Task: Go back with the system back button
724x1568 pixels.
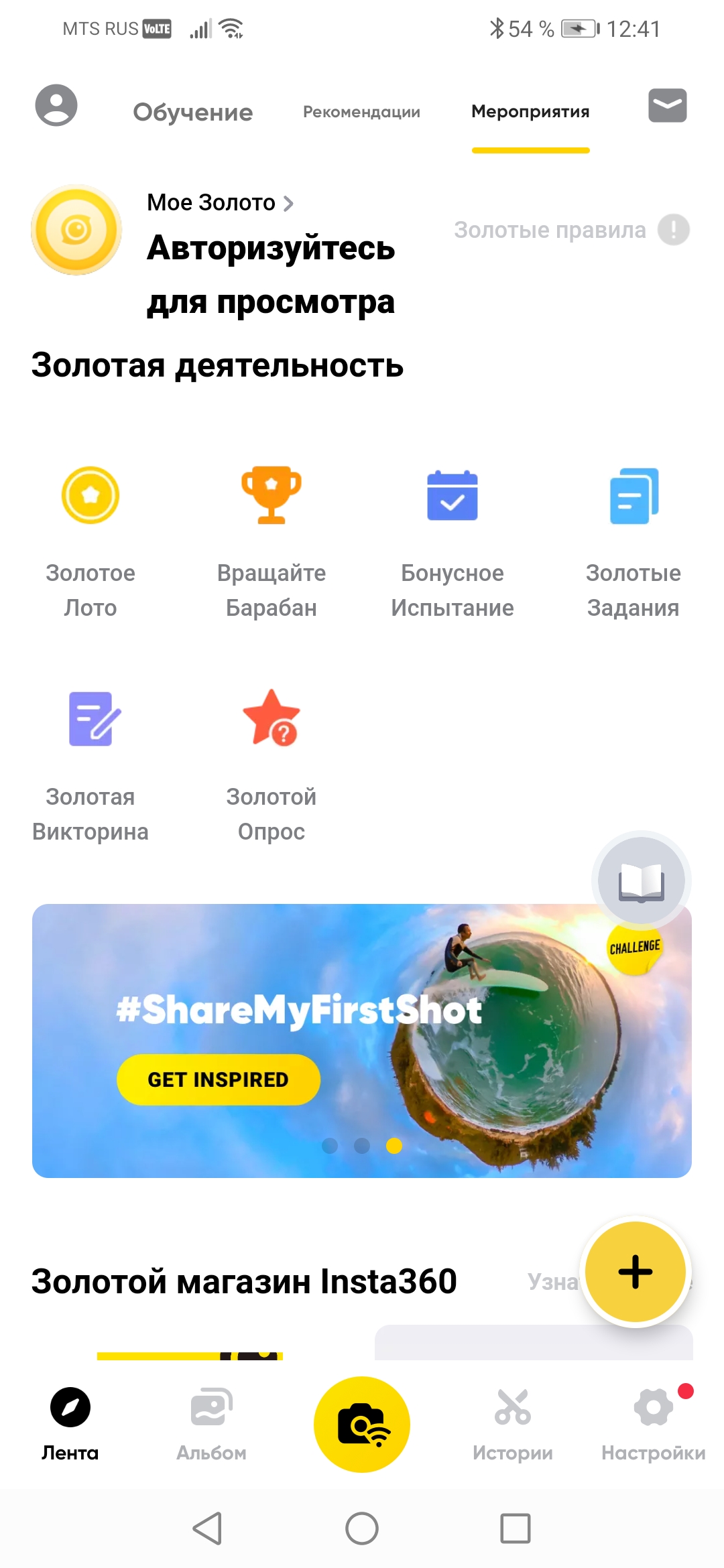Action: (x=207, y=1528)
